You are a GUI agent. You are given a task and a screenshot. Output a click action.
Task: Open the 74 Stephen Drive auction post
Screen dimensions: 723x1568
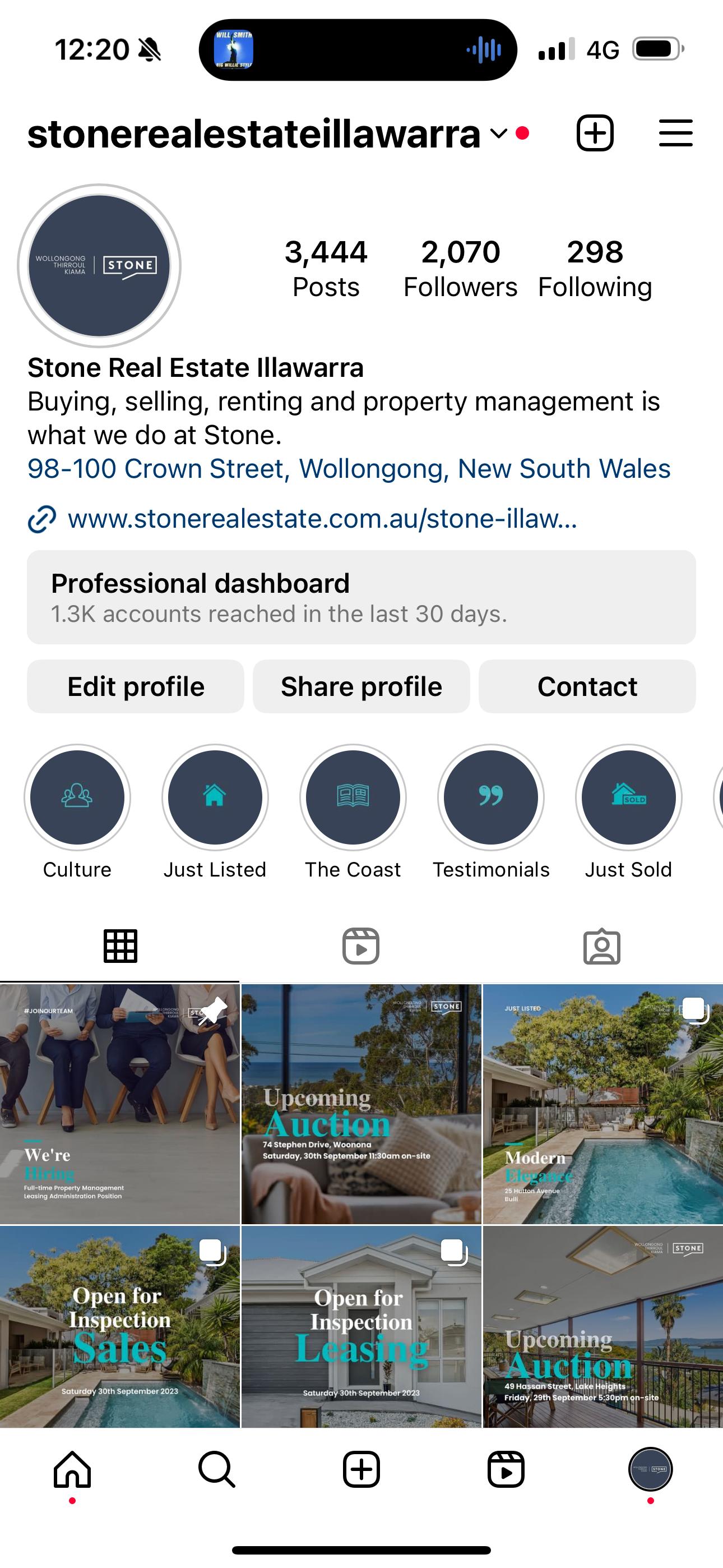click(361, 1104)
